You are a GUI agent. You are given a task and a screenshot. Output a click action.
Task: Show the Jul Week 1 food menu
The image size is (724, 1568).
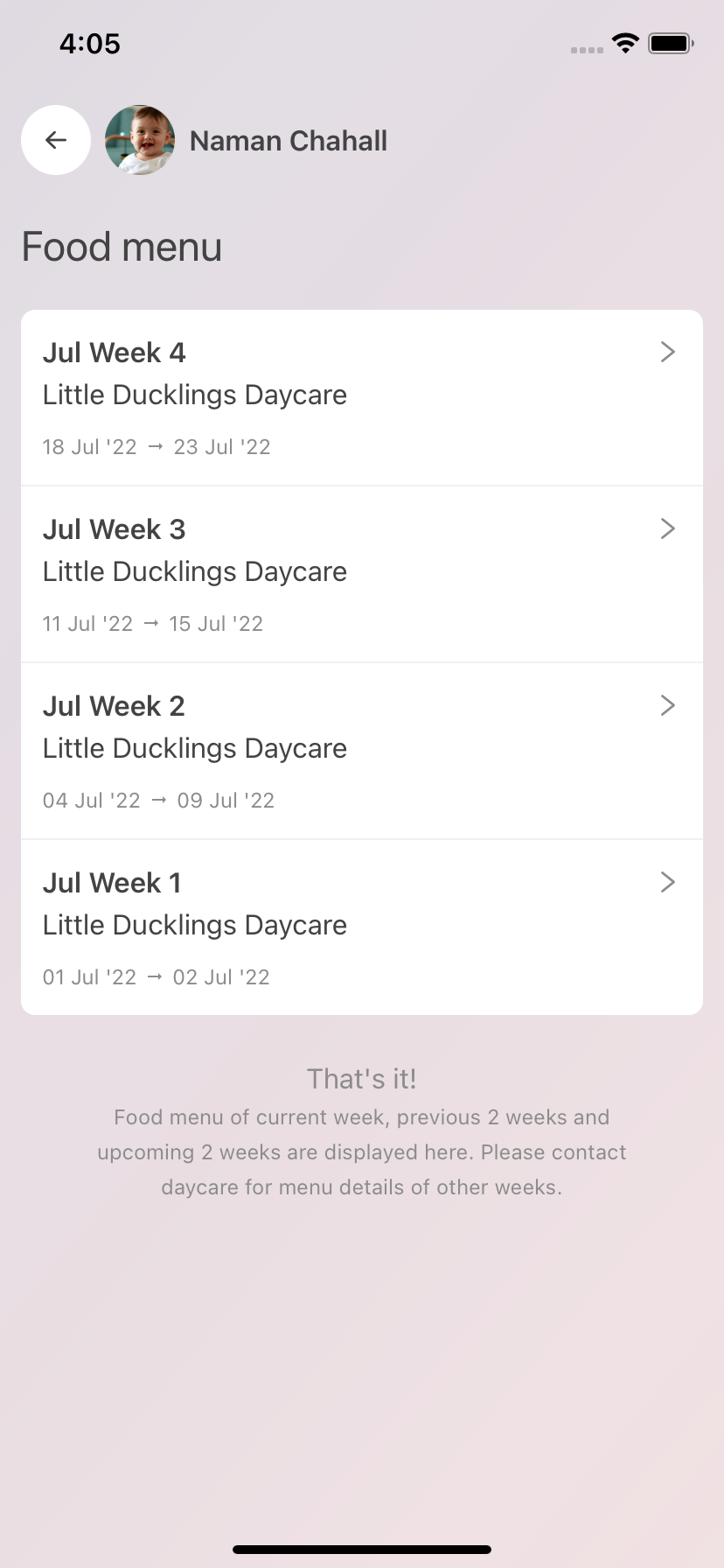click(362, 927)
